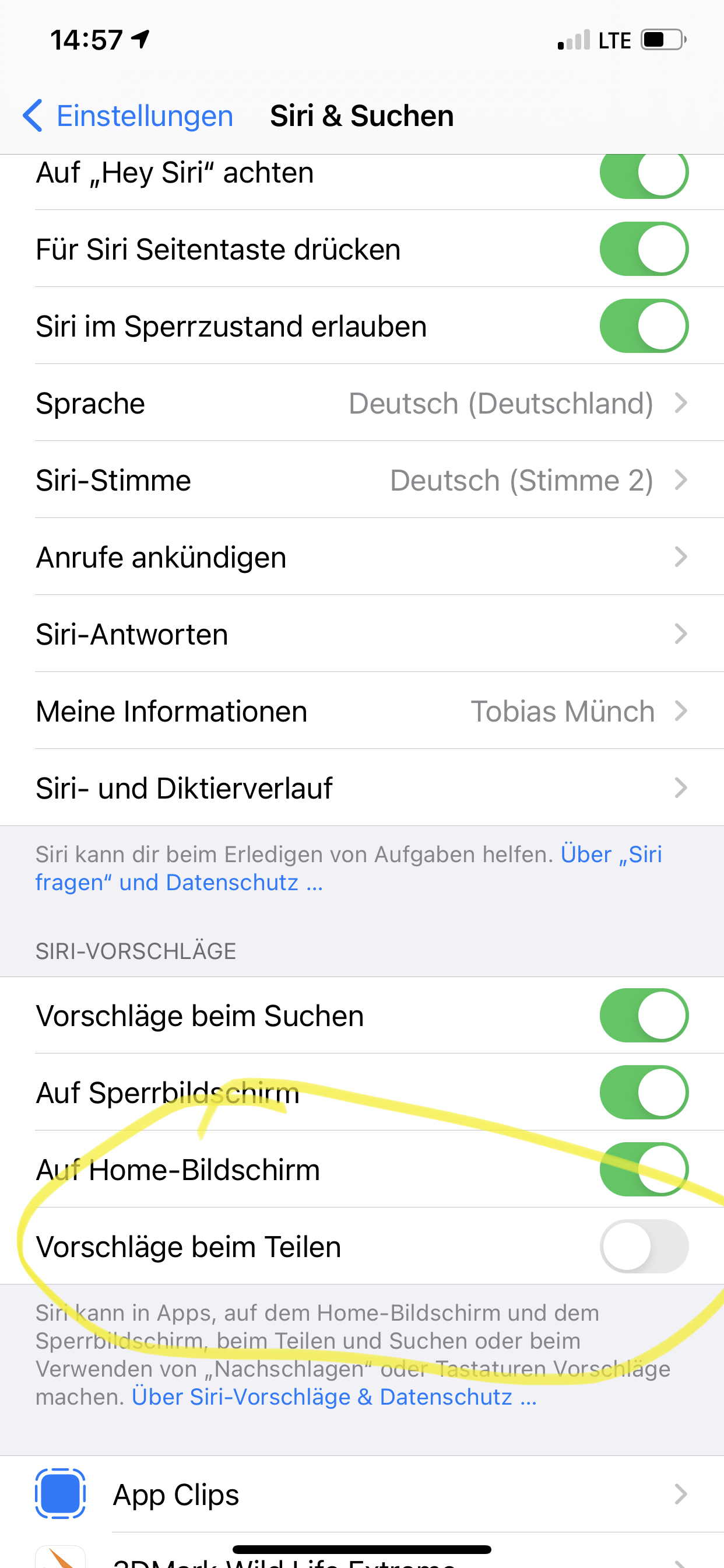Open Über Siri-Vorschläge & Datenschutz link
This screenshot has width=724, height=1568.
(x=333, y=1397)
